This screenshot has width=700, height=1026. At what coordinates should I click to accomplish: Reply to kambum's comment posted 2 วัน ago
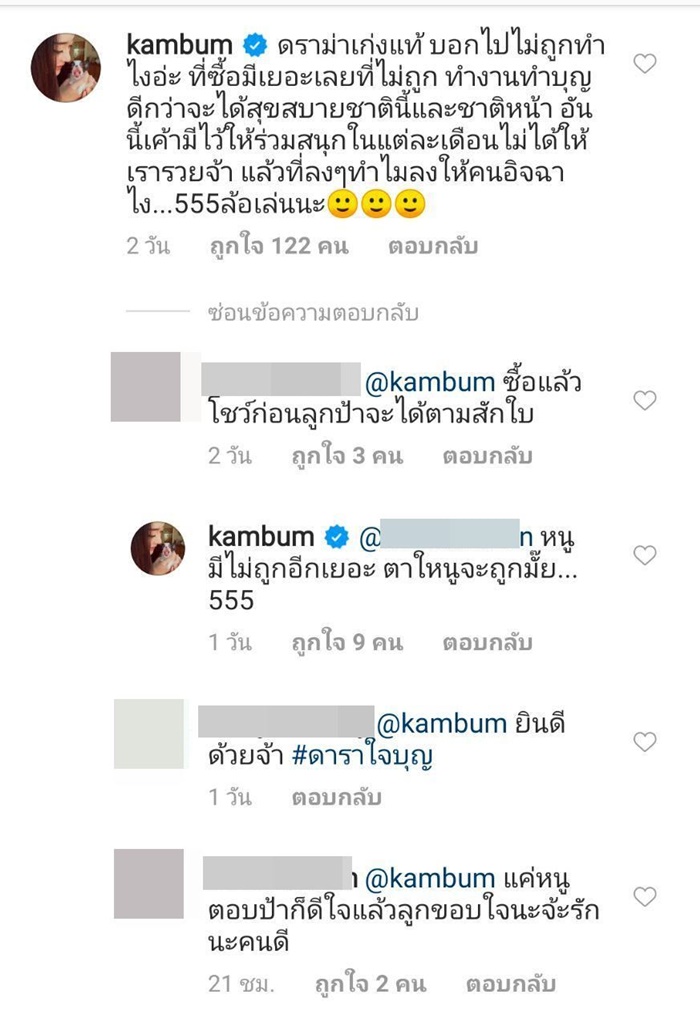pyautogui.click(x=431, y=245)
